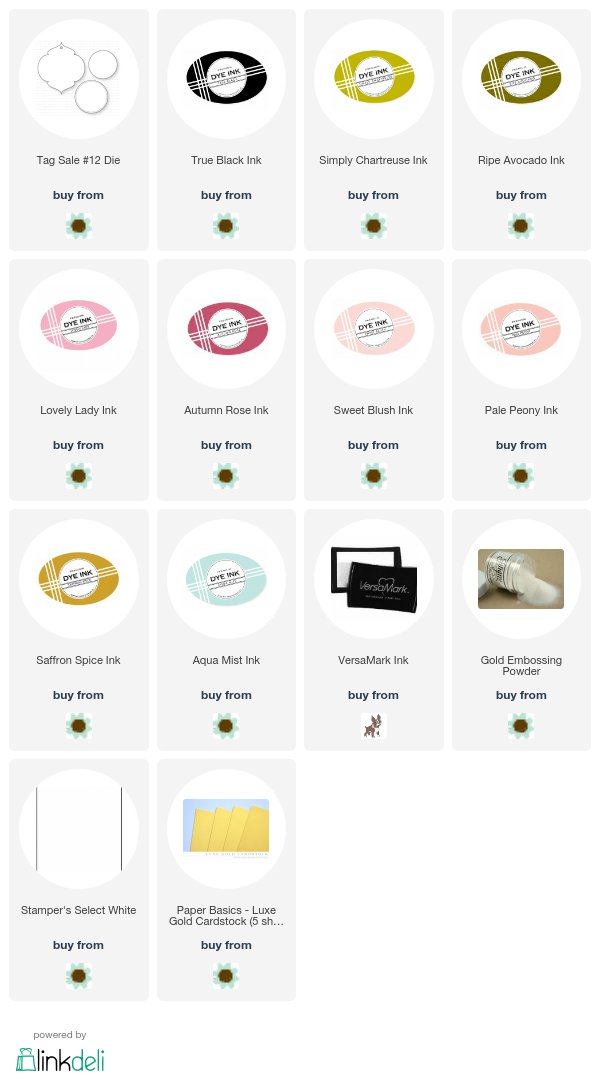This screenshot has width=600, height=1081.
Task: Open the Saffron Spice Ink product
Action: 79,579
